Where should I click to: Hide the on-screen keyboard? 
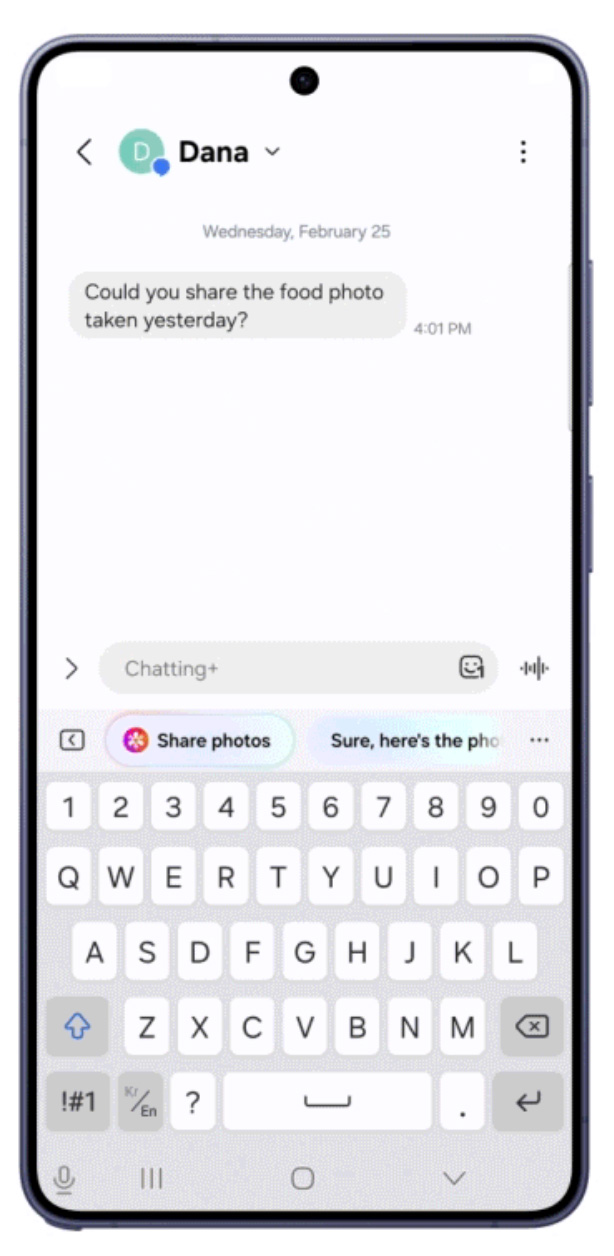[x=454, y=1179]
